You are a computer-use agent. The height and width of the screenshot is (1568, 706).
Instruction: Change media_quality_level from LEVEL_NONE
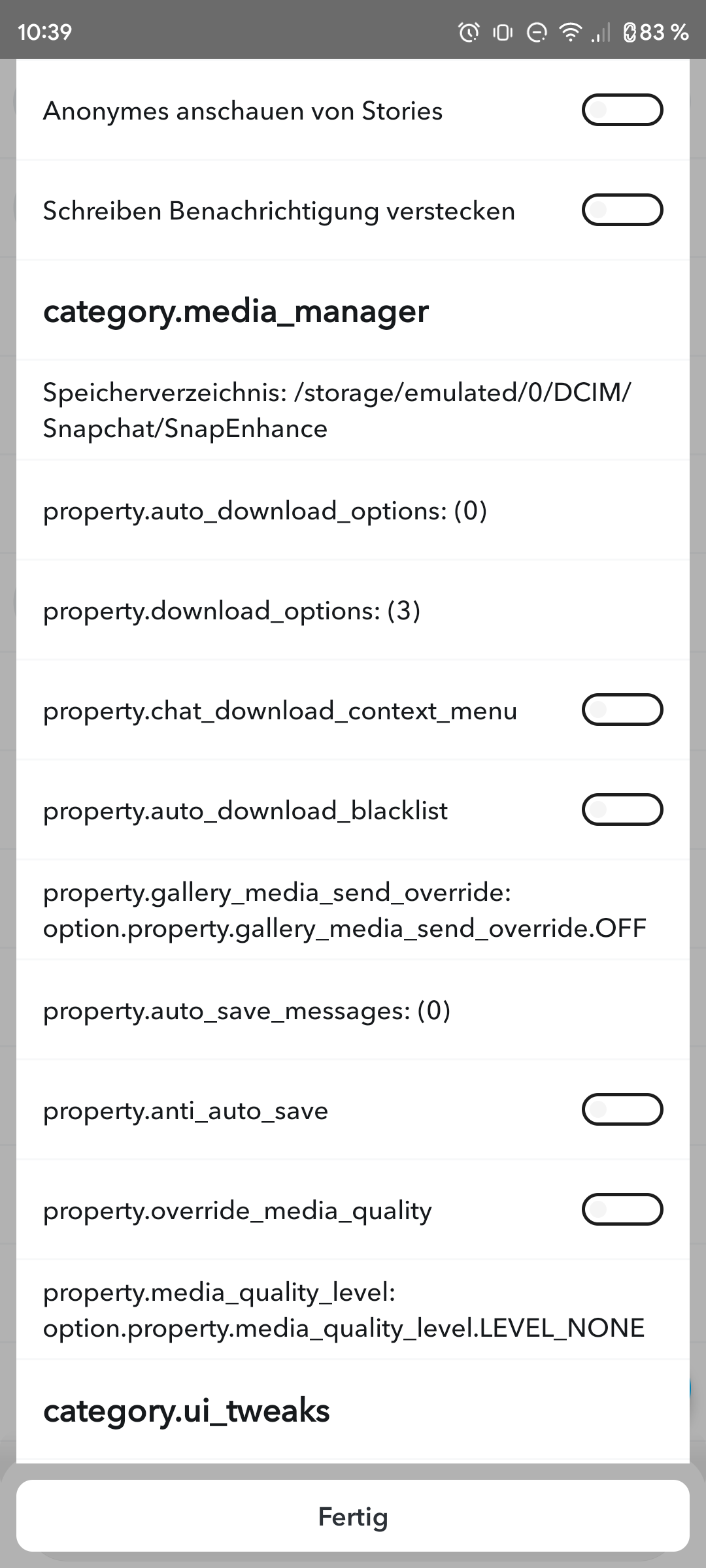click(343, 1310)
